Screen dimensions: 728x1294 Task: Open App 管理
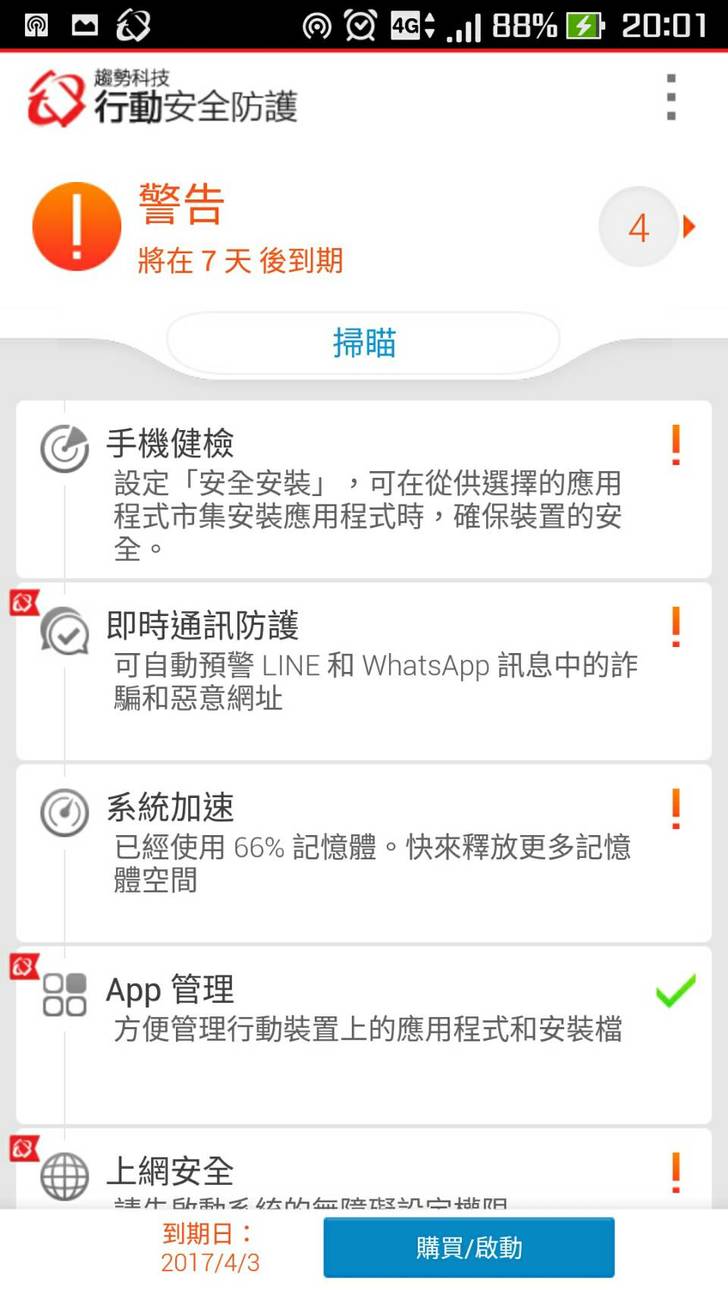pos(363,1033)
